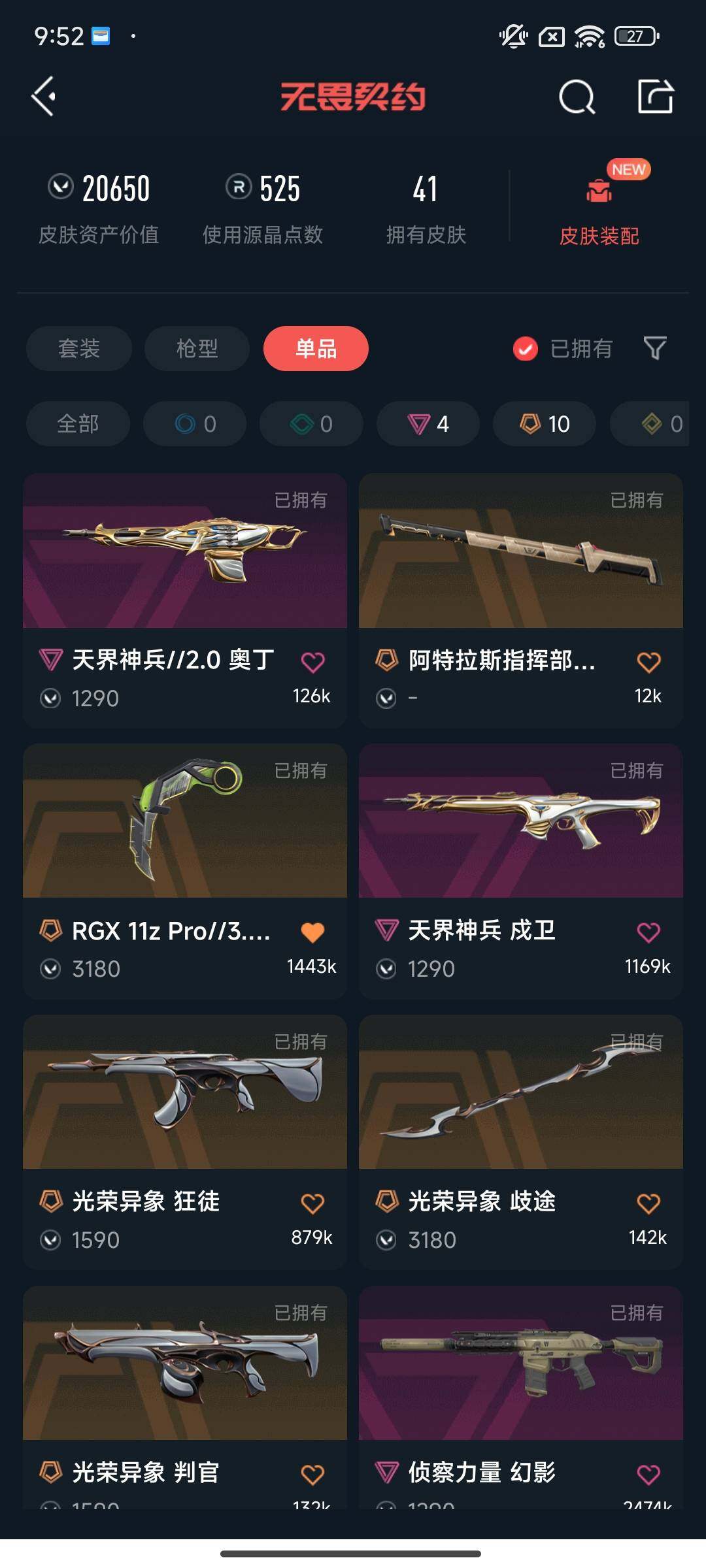Tap the Radianite point icon beside 525
Image resolution: width=706 pixels, height=1568 pixels.
coord(239,188)
